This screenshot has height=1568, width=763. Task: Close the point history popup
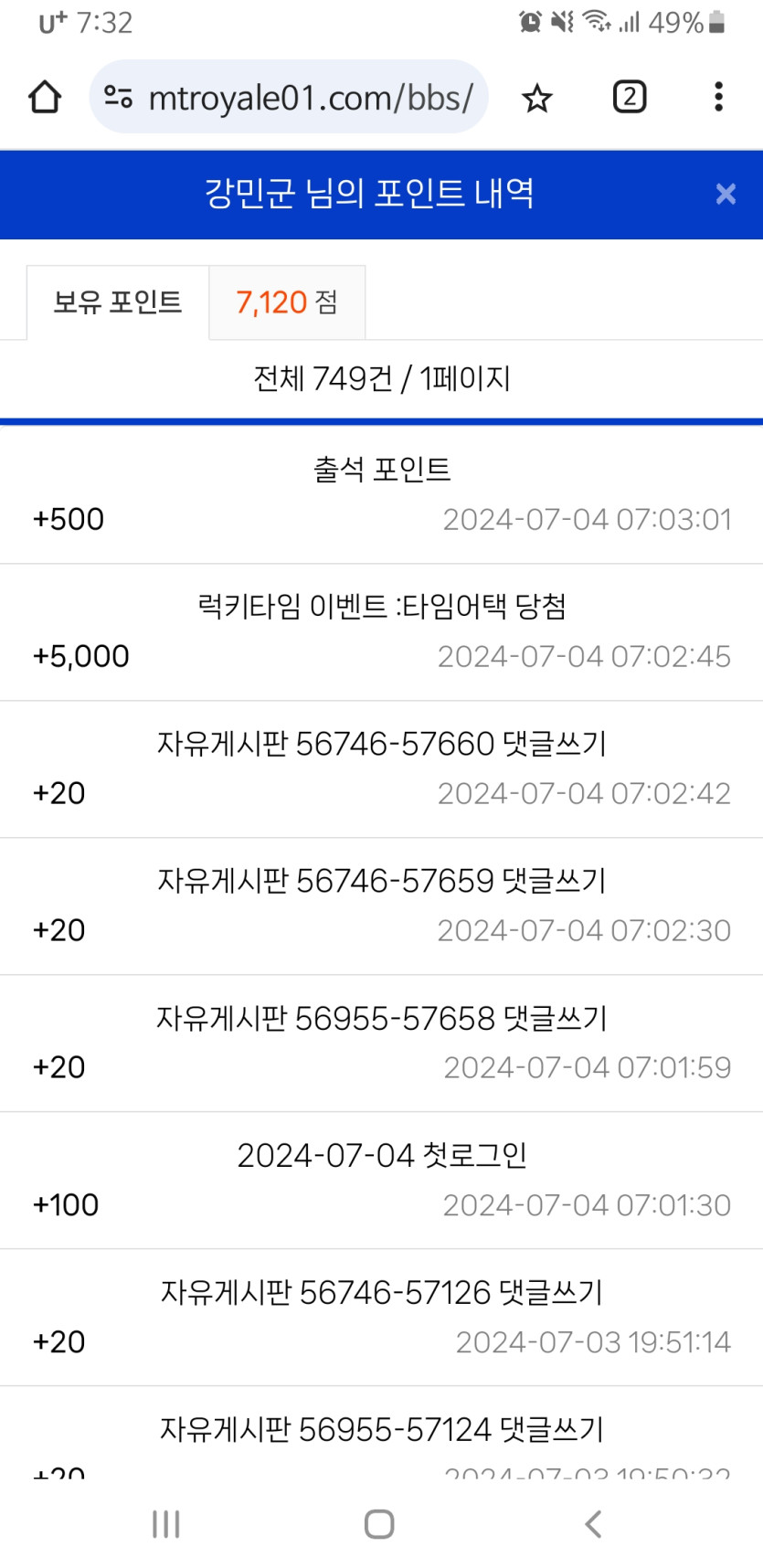(726, 194)
